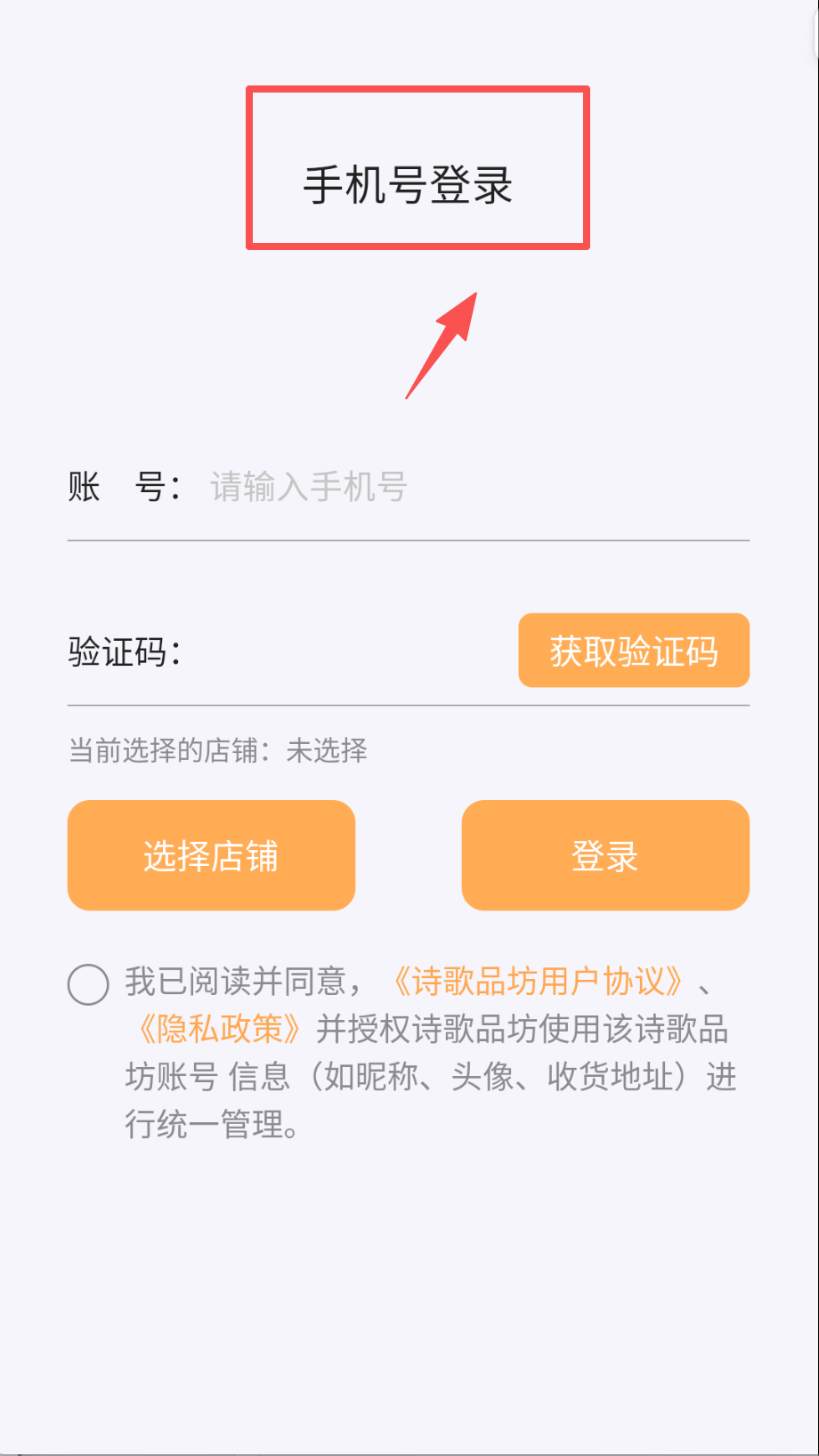Tap the verification code input field
Image resolution: width=819 pixels, height=1456 pixels.
(x=347, y=651)
